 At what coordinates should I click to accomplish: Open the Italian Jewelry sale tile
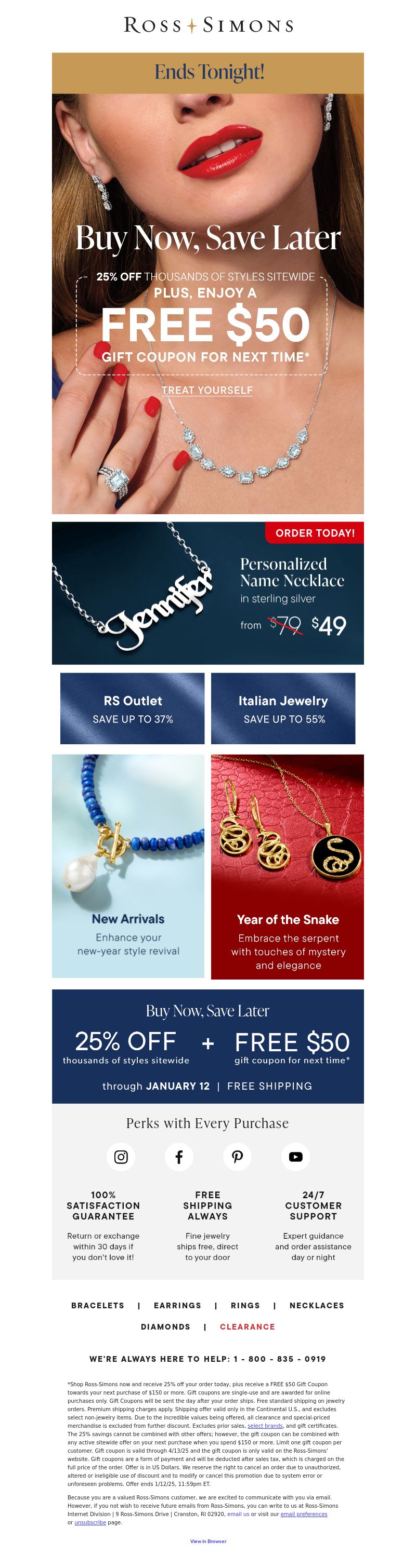tap(282, 708)
